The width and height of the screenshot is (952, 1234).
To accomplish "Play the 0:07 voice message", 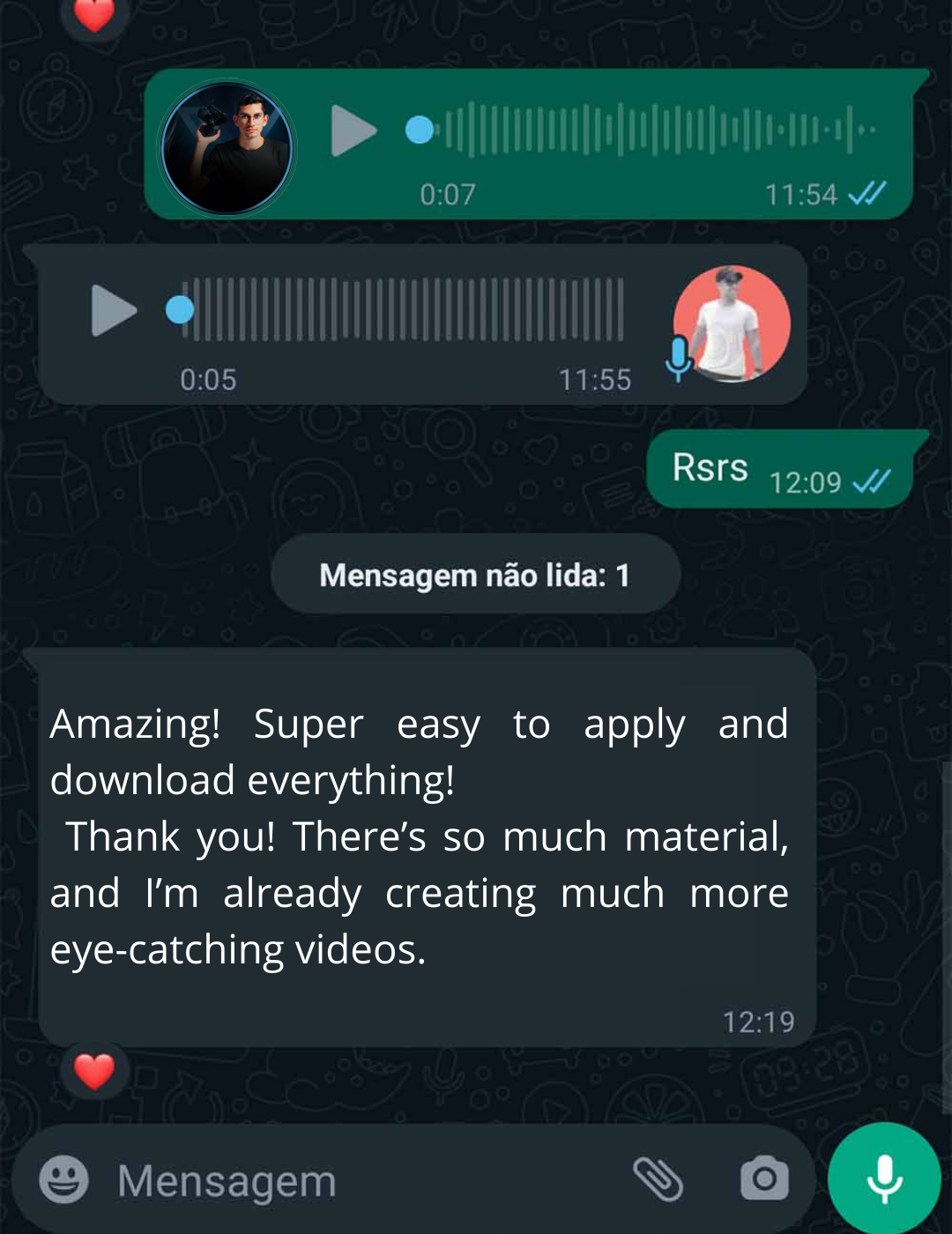I will (x=353, y=130).
